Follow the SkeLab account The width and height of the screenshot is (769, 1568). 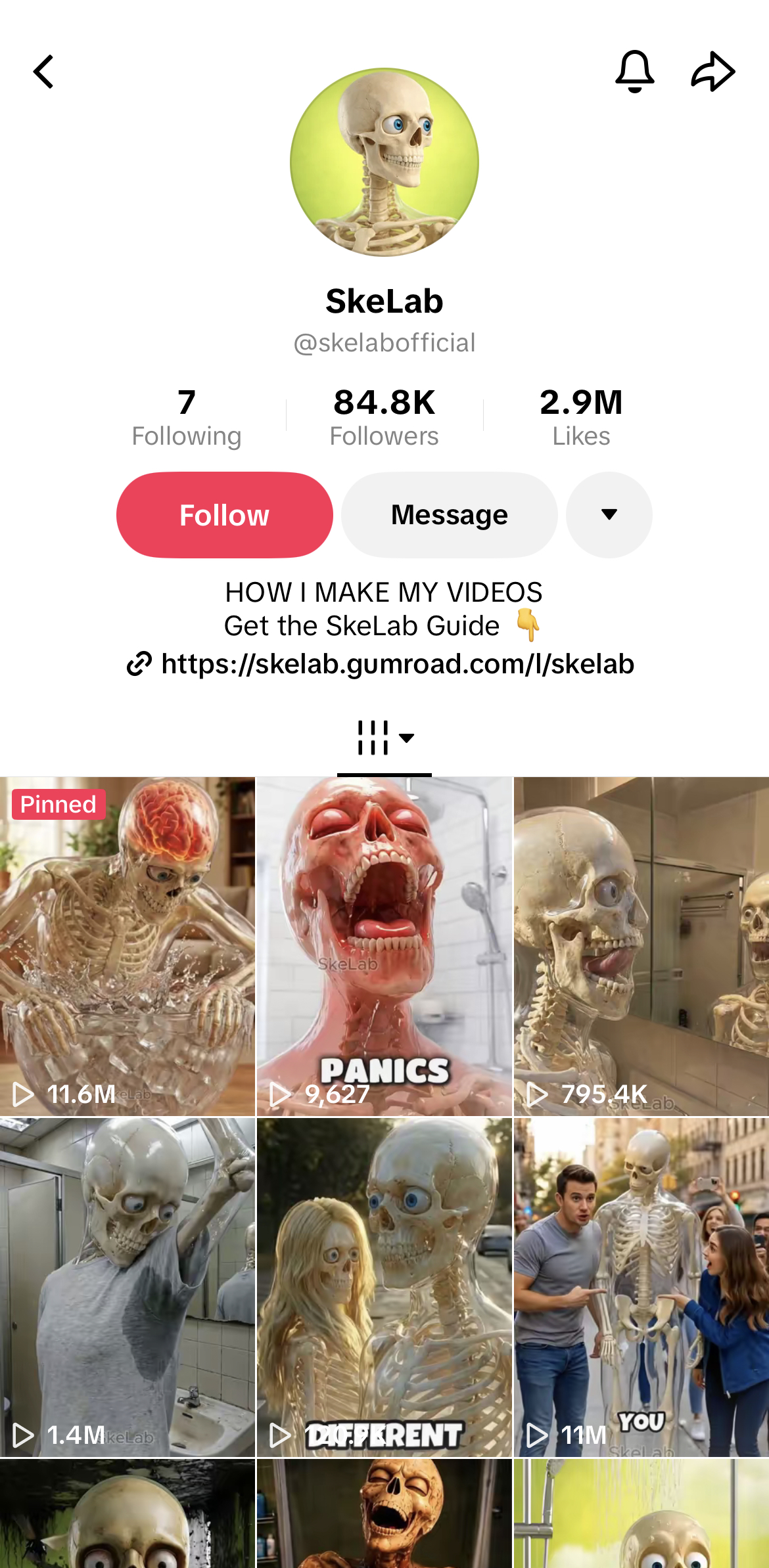pos(225,515)
